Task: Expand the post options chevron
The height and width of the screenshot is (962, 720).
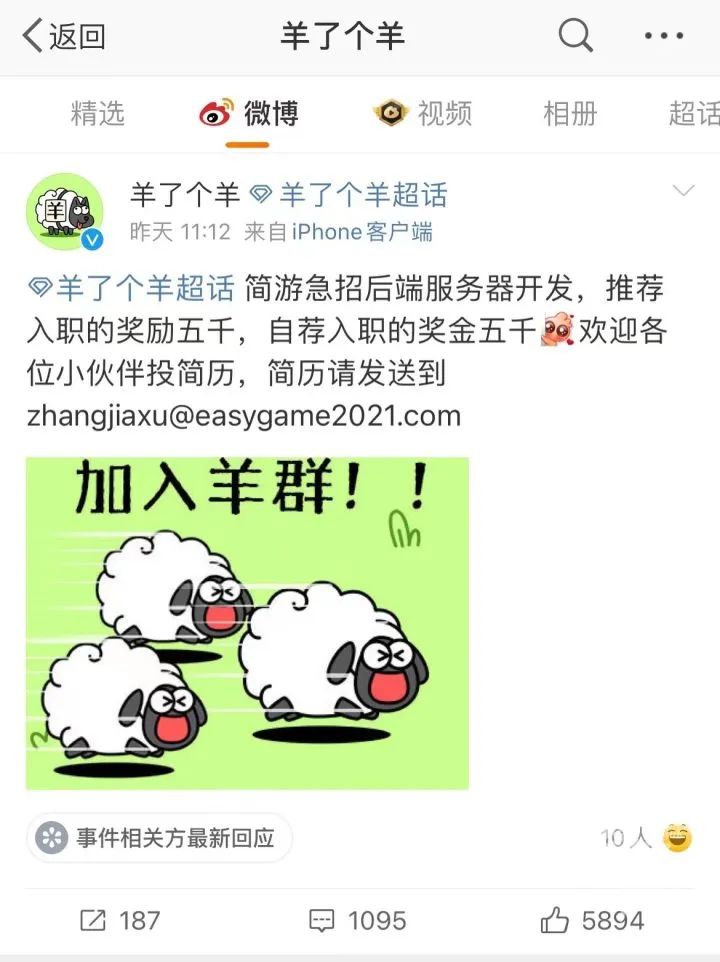Action: (x=684, y=191)
